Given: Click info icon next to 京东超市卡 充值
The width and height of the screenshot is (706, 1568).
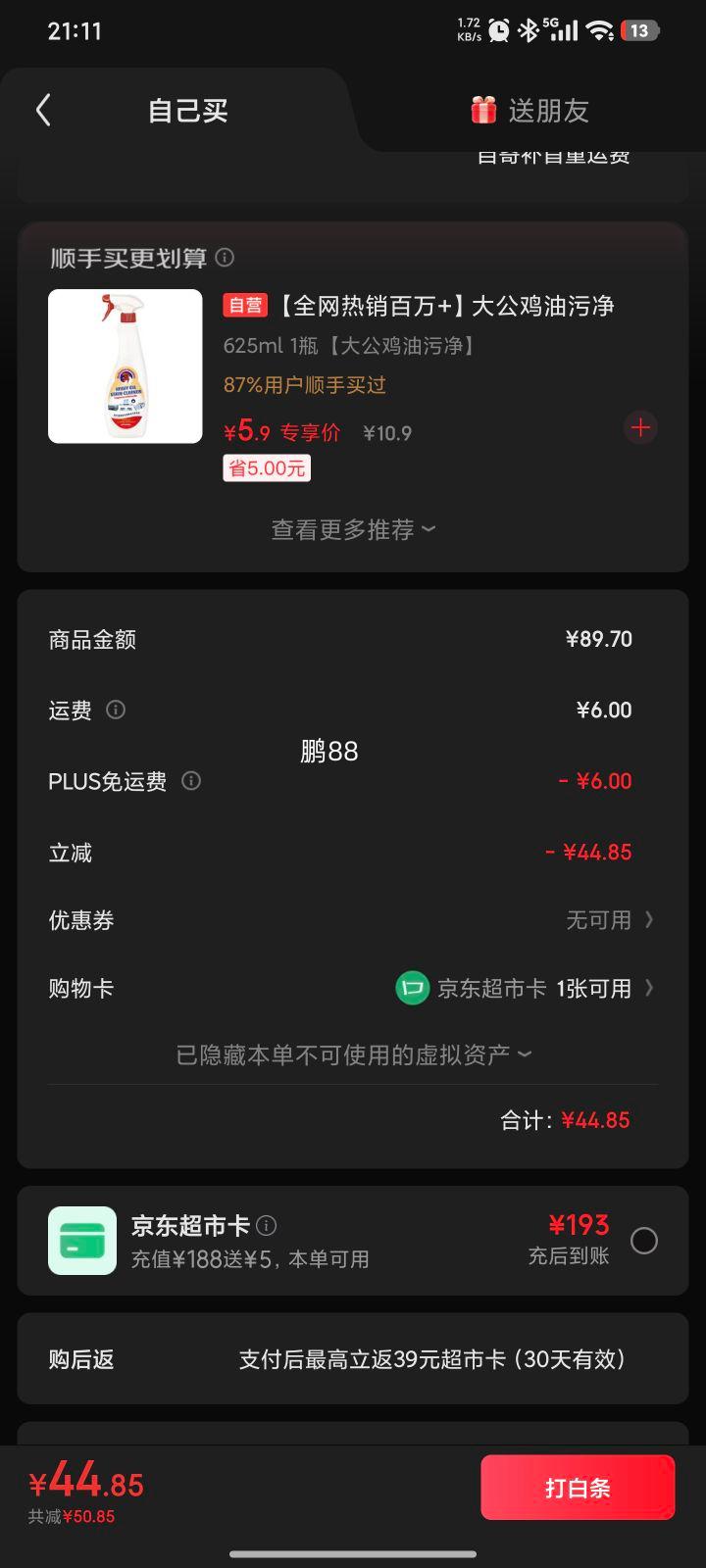Looking at the screenshot, I should 266,1226.
